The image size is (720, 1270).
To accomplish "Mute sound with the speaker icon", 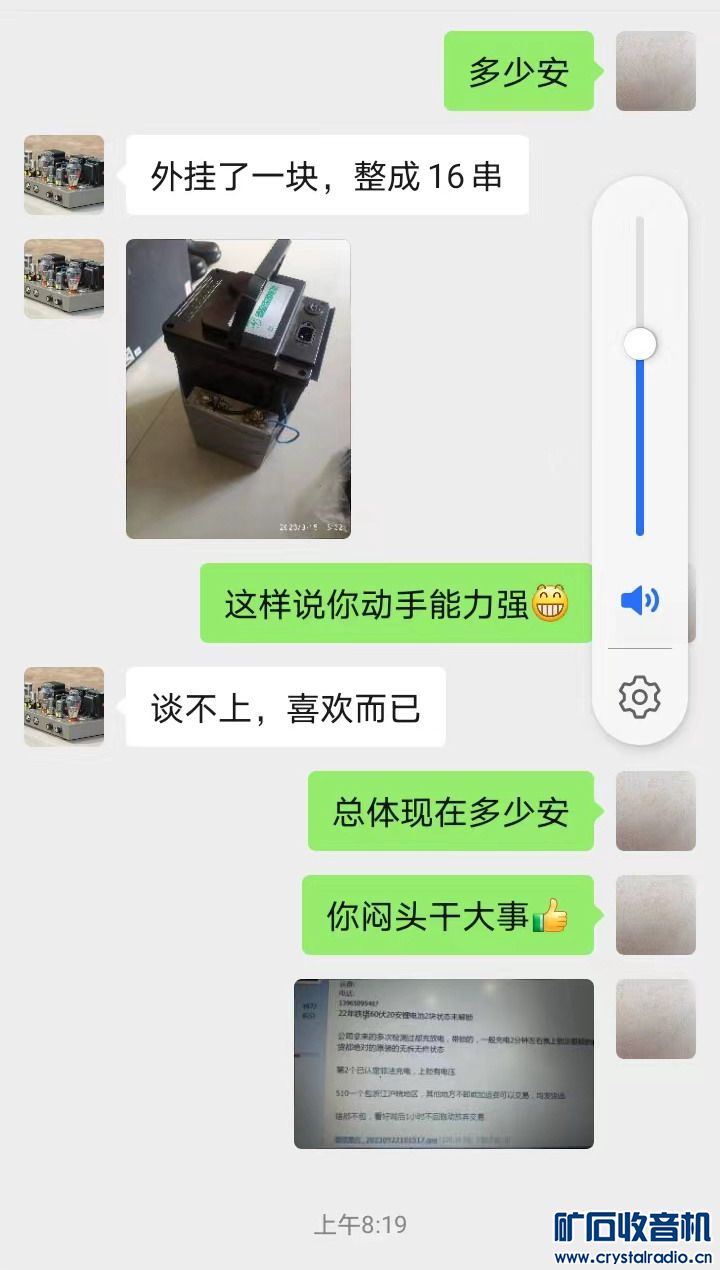I will pos(640,601).
